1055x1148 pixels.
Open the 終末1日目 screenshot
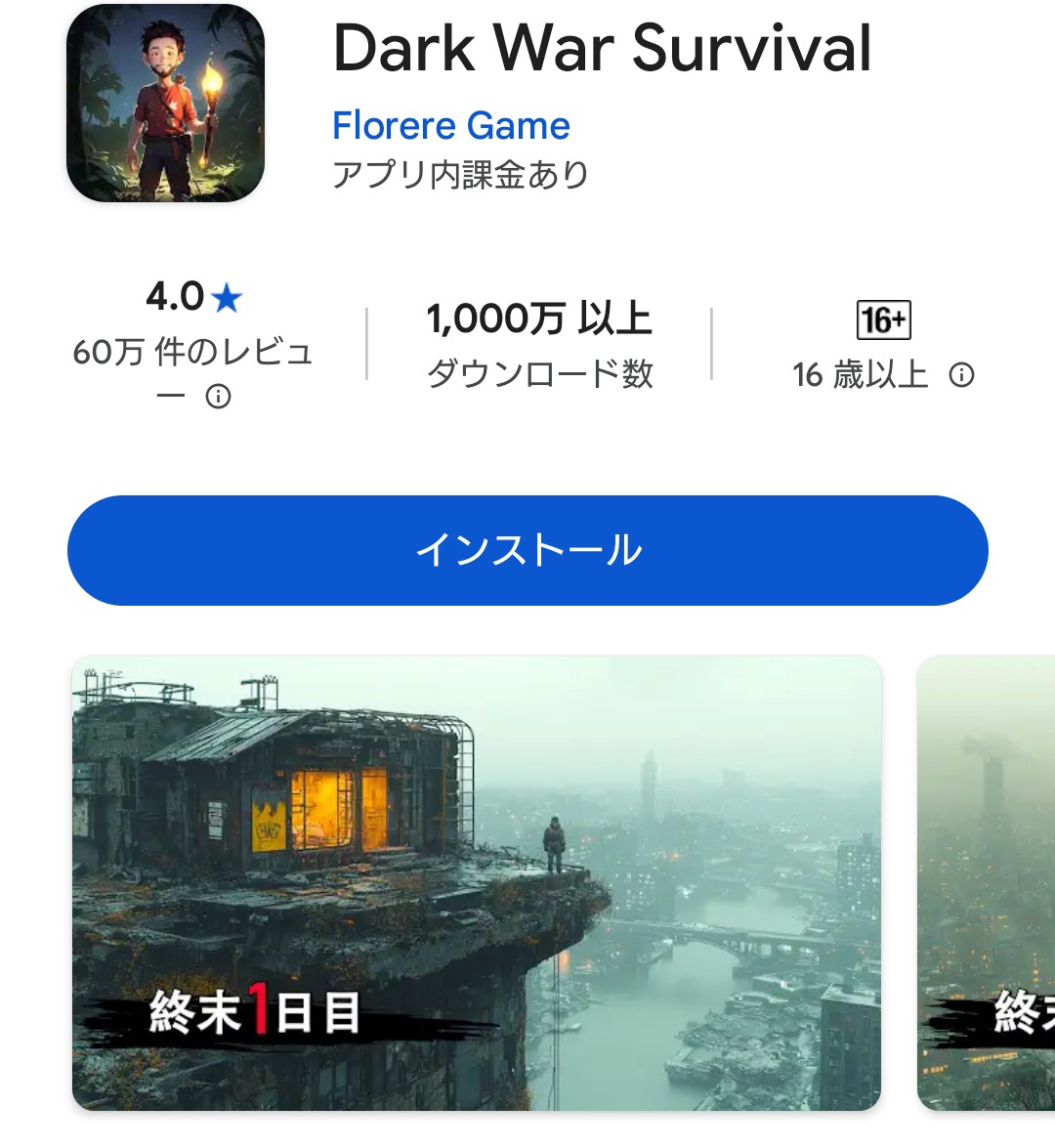pos(477,882)
